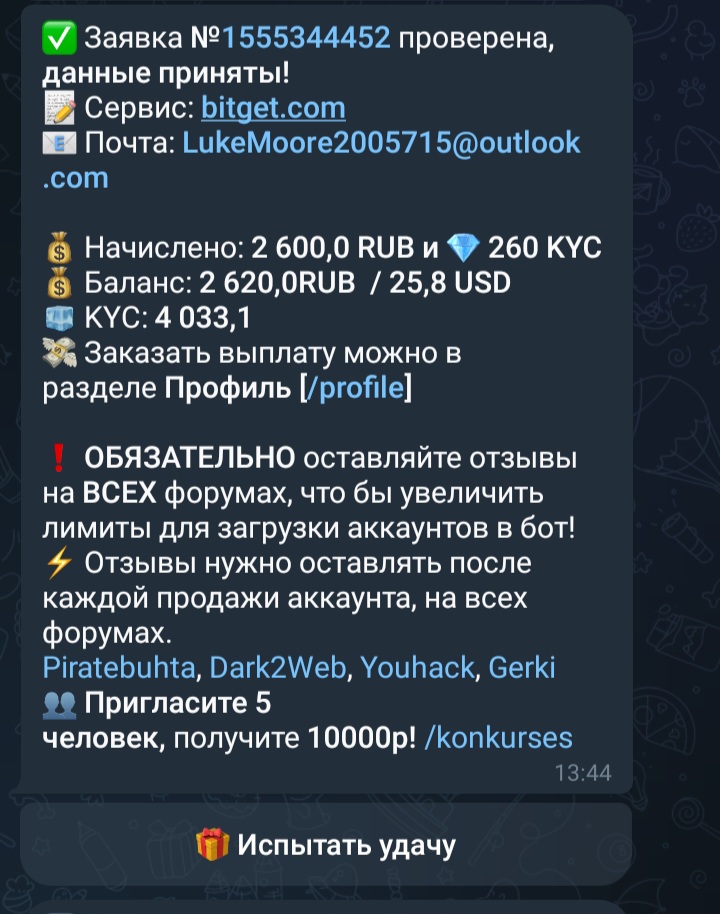Open the Dark2Web forum link
Viewport: 720px width, 914px height.
[x=279, y=667]
